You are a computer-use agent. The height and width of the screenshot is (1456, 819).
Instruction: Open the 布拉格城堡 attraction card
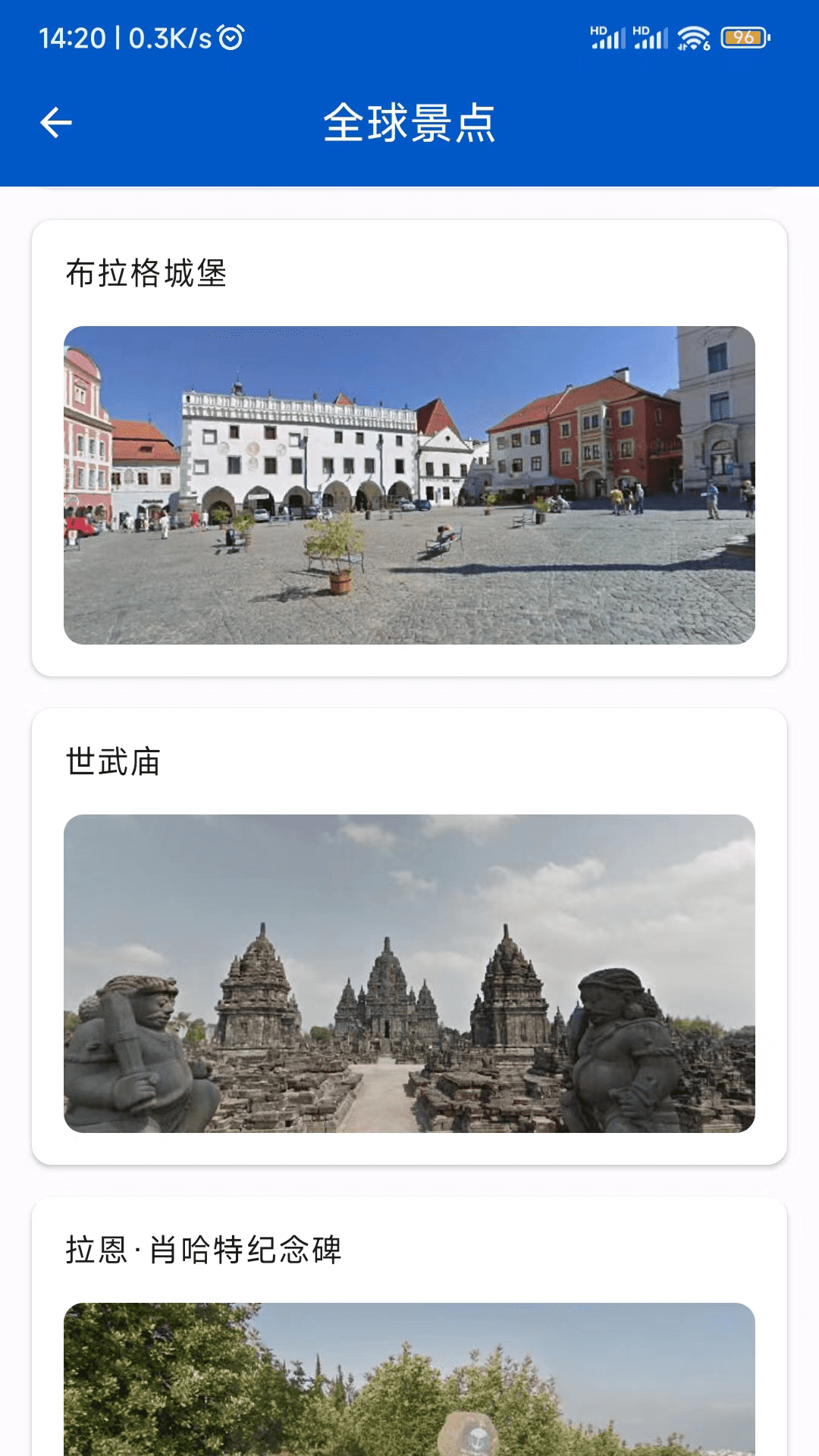tap(409, 447)
